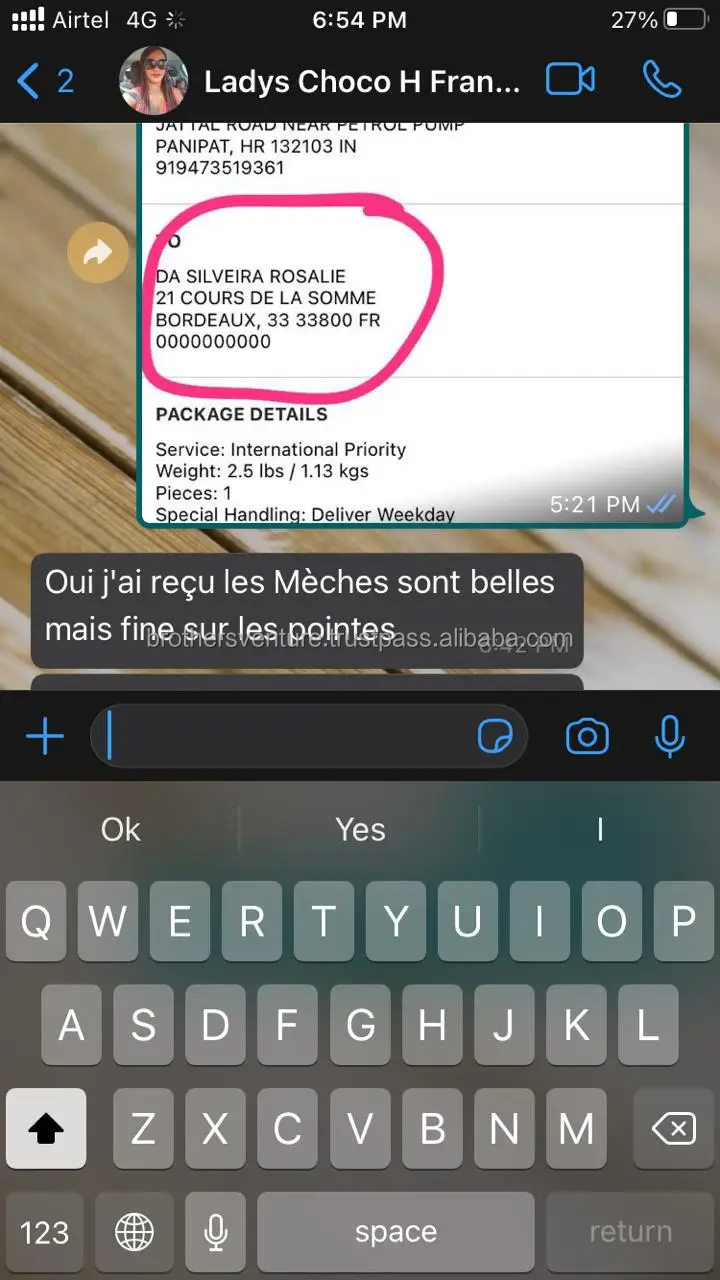
Task: Switch keyboards using the globe key
Action: click(134, 1231)
